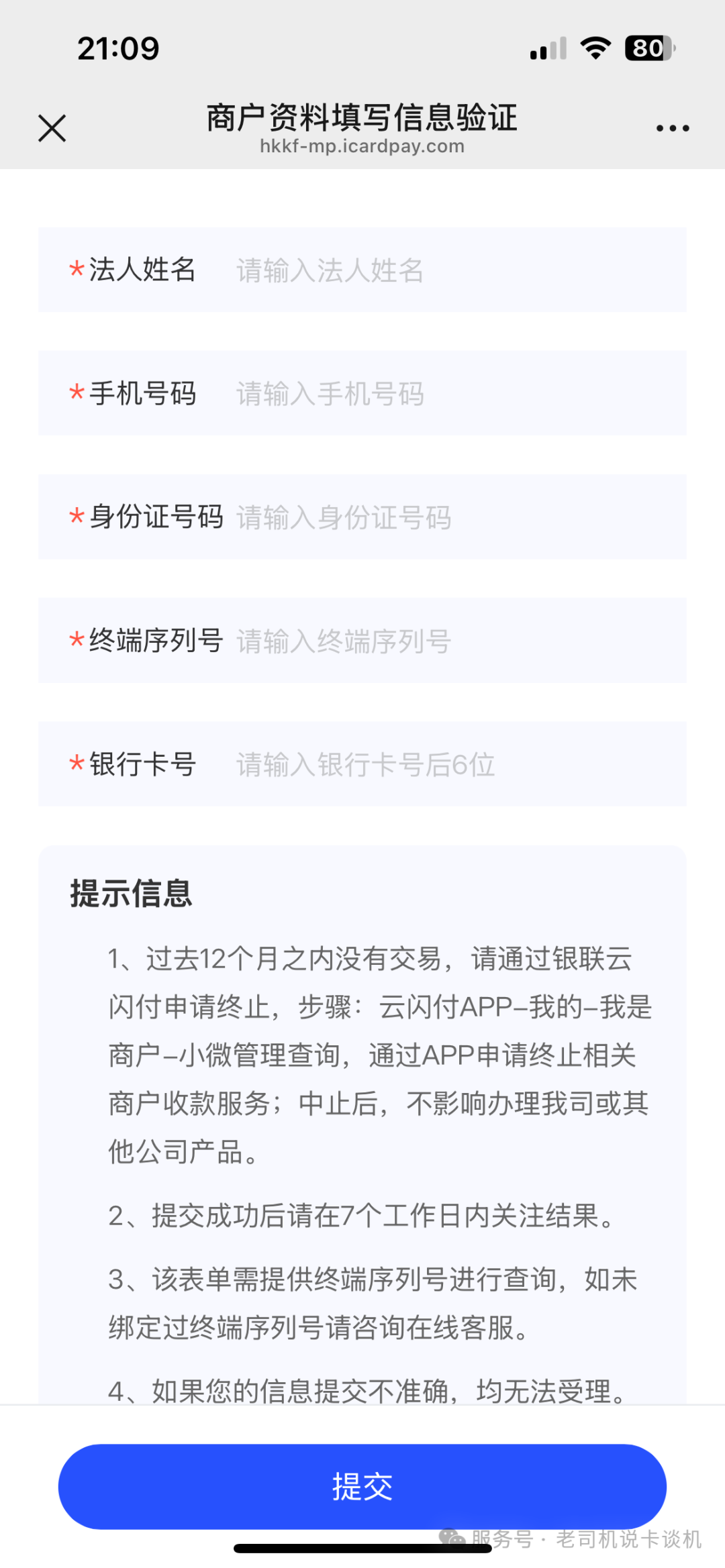Close the merchant verification webpage

click(x=52, y=128)
